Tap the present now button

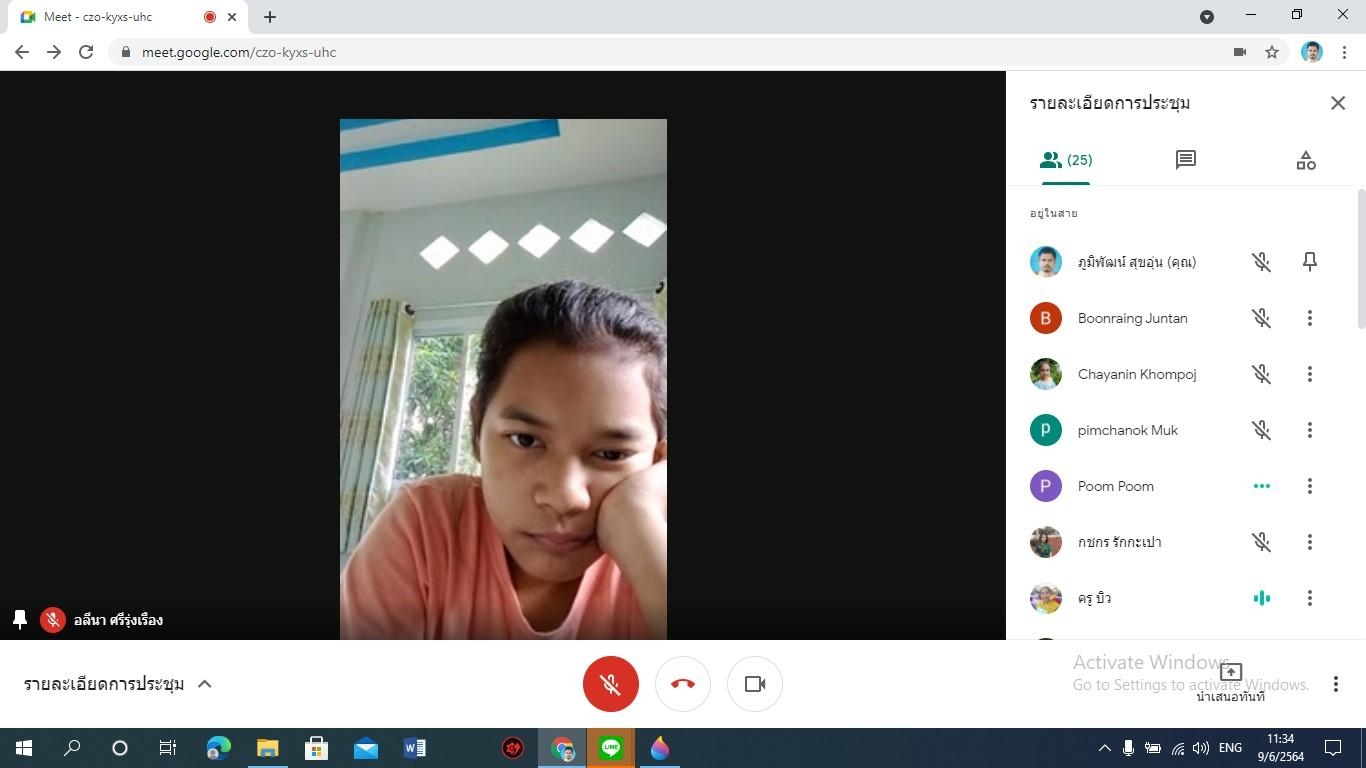(1231, 678)
